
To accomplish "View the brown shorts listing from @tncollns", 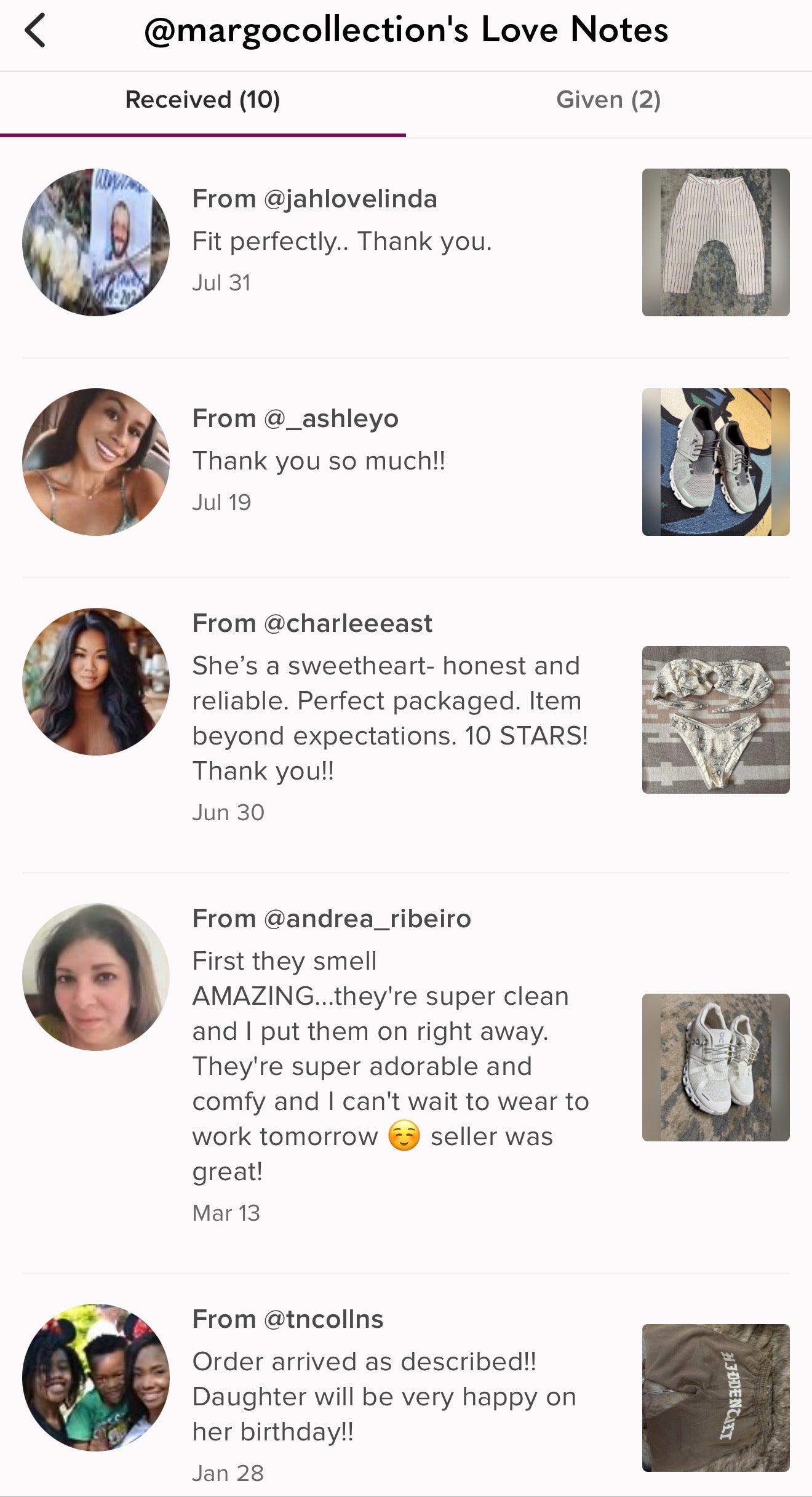I will point(715,1398).
